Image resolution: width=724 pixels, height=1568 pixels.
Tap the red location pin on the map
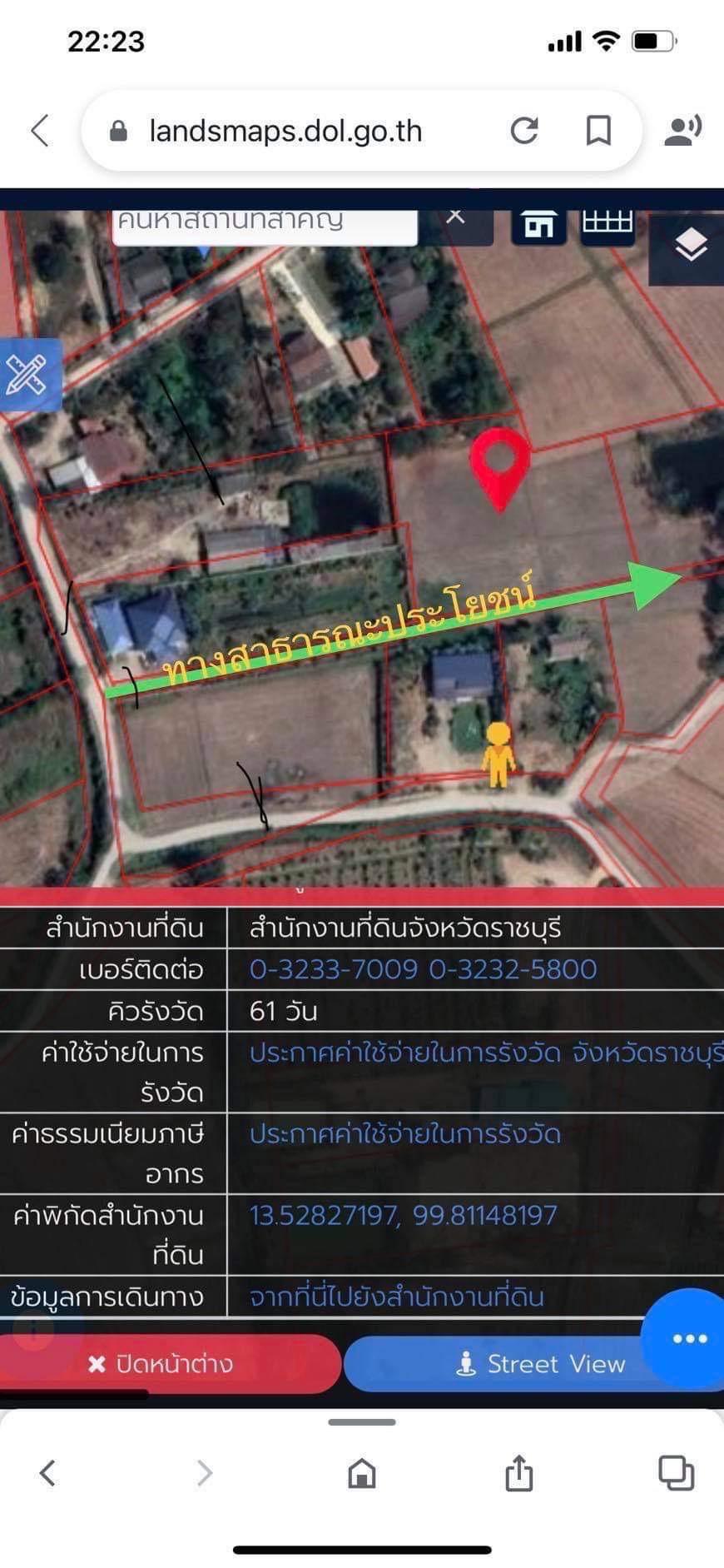[x=499, y=468]
